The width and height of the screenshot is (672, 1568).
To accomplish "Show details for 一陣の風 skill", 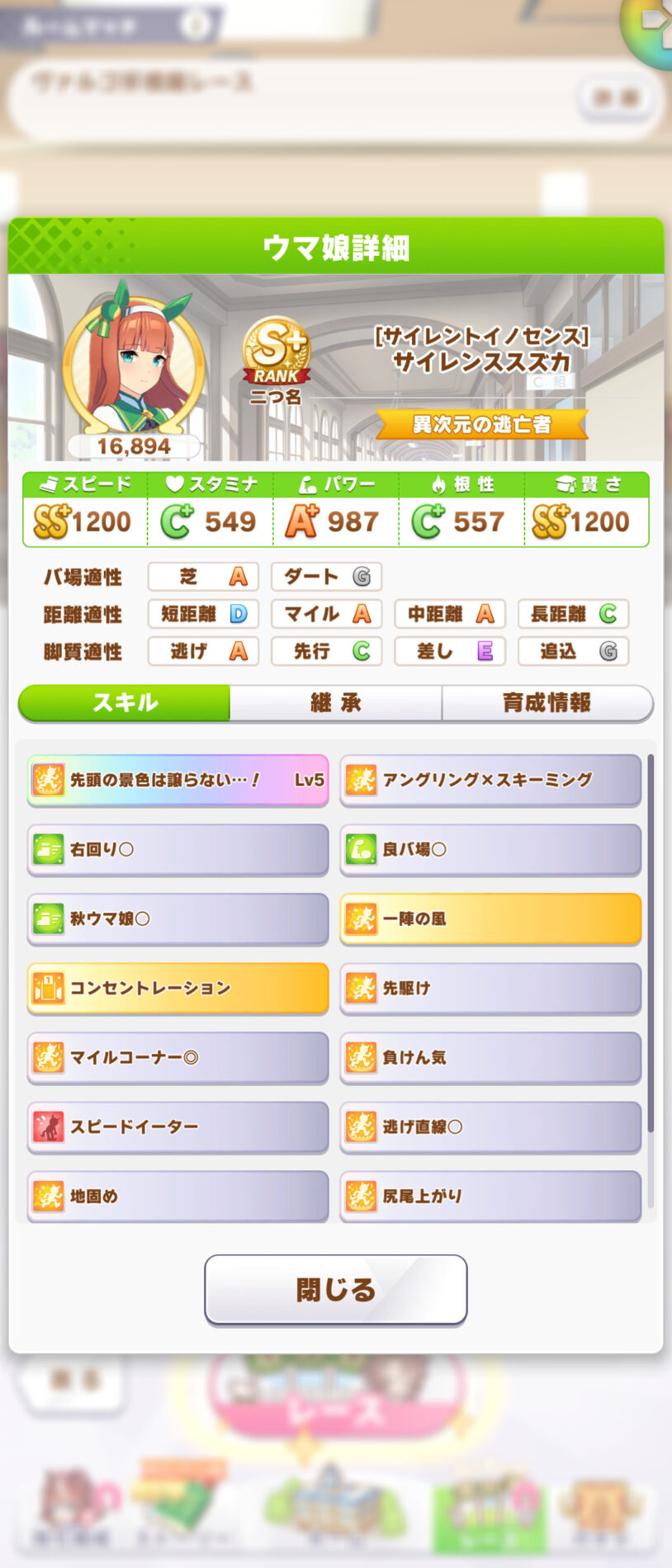I will (x=490, y=919).
